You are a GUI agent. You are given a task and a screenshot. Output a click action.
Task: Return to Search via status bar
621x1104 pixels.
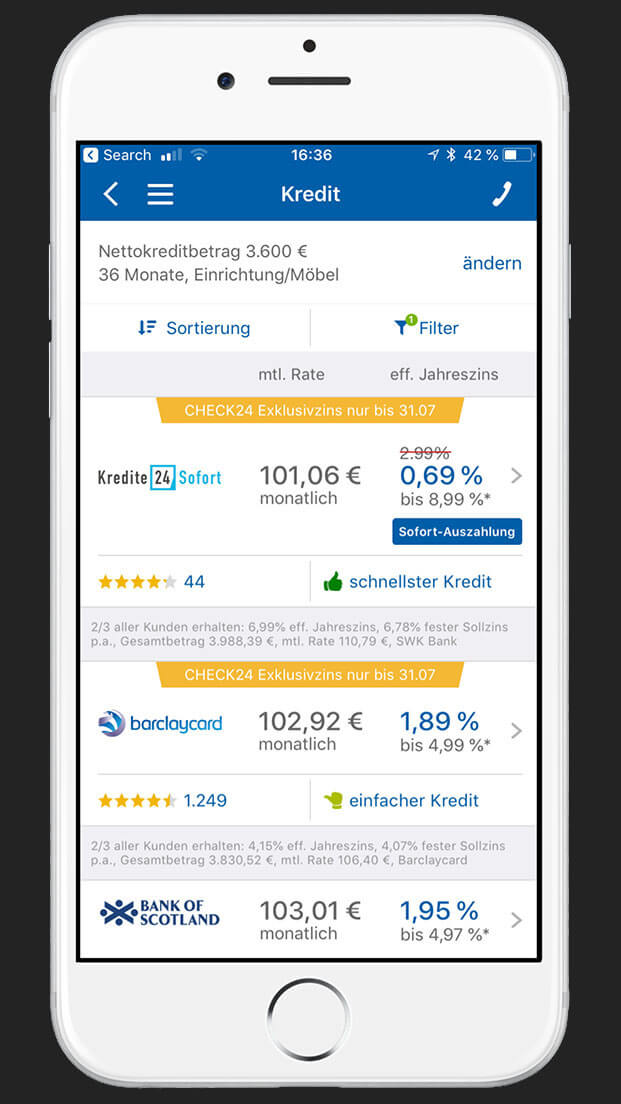coord(117,155)
